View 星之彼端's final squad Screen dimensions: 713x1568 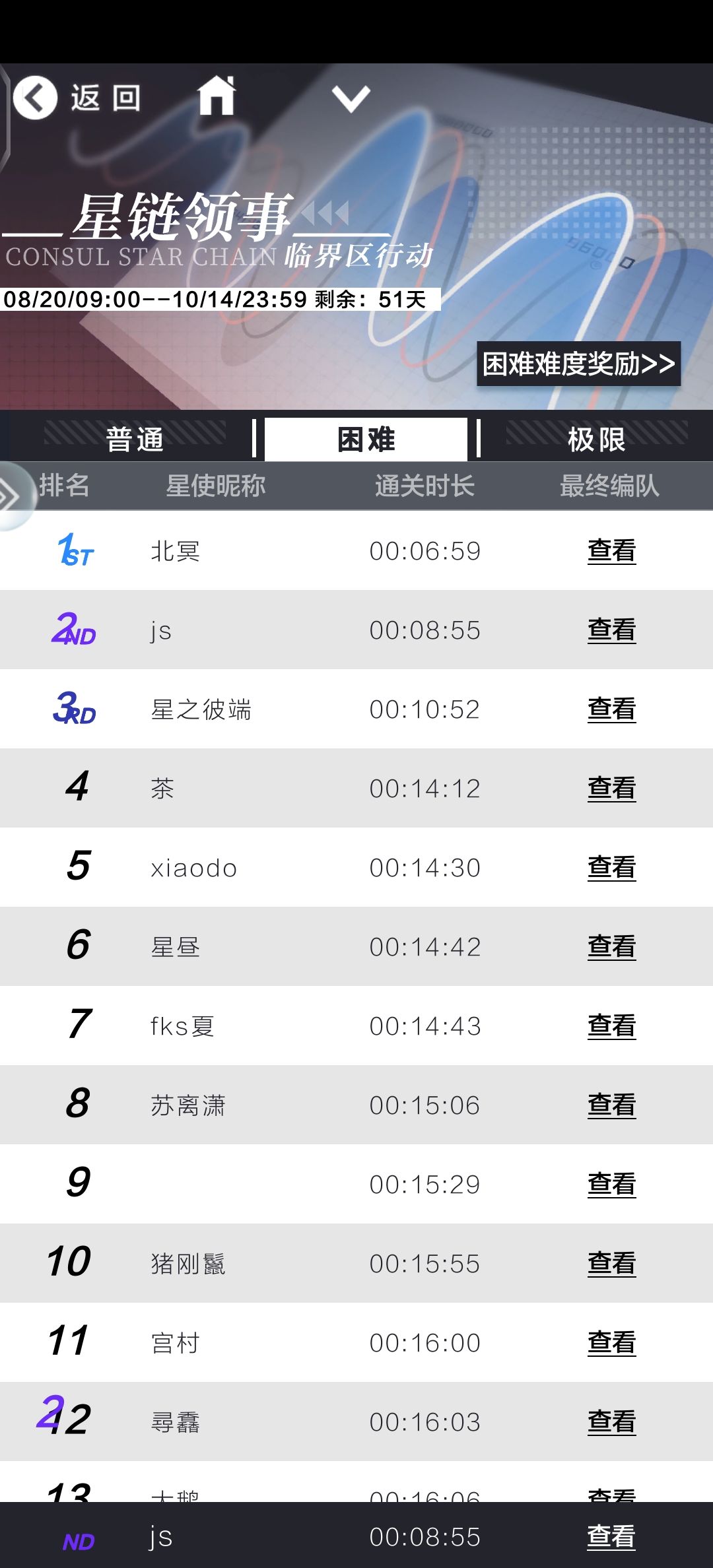[611, 709]
